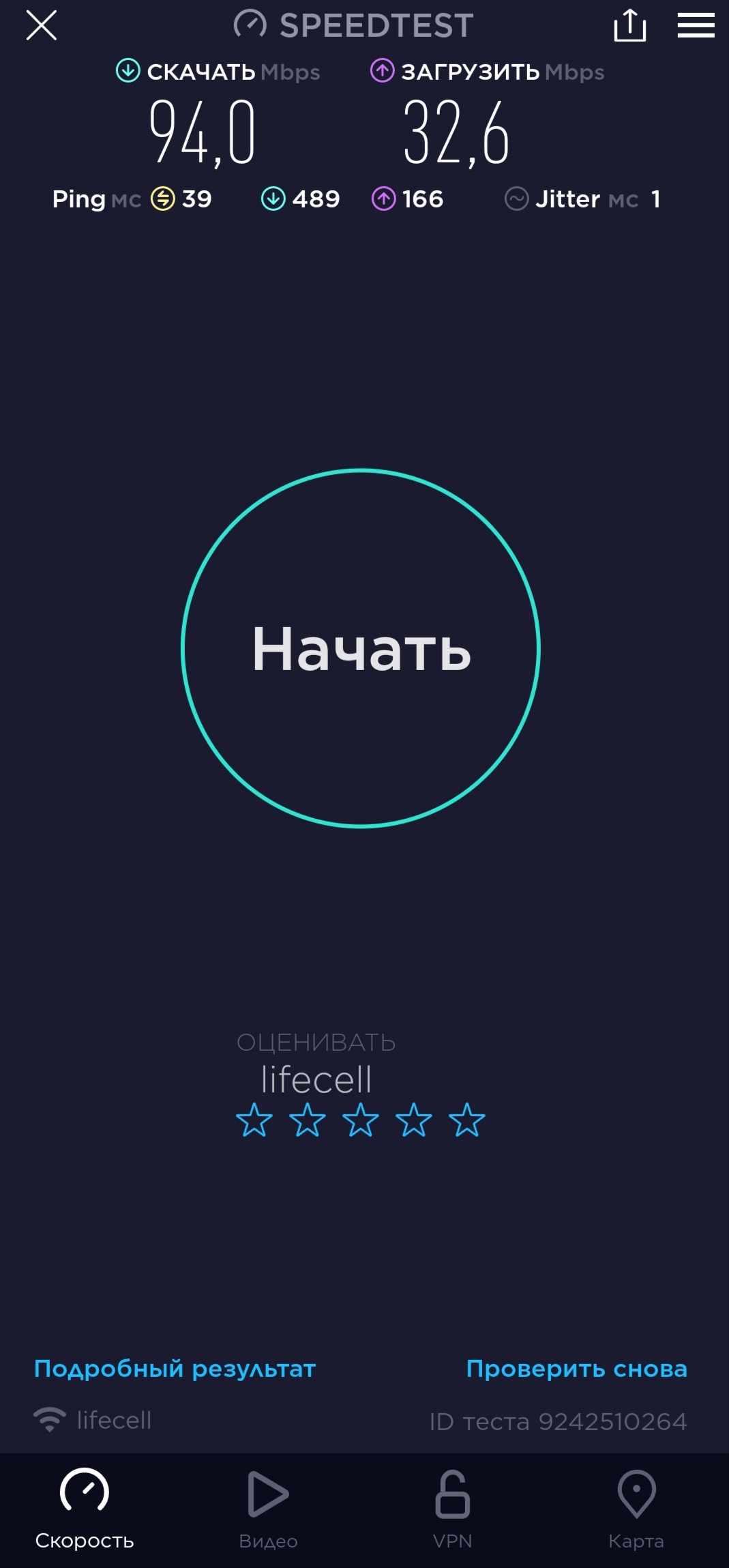Tap the Начать button to start test

[361, 648]
